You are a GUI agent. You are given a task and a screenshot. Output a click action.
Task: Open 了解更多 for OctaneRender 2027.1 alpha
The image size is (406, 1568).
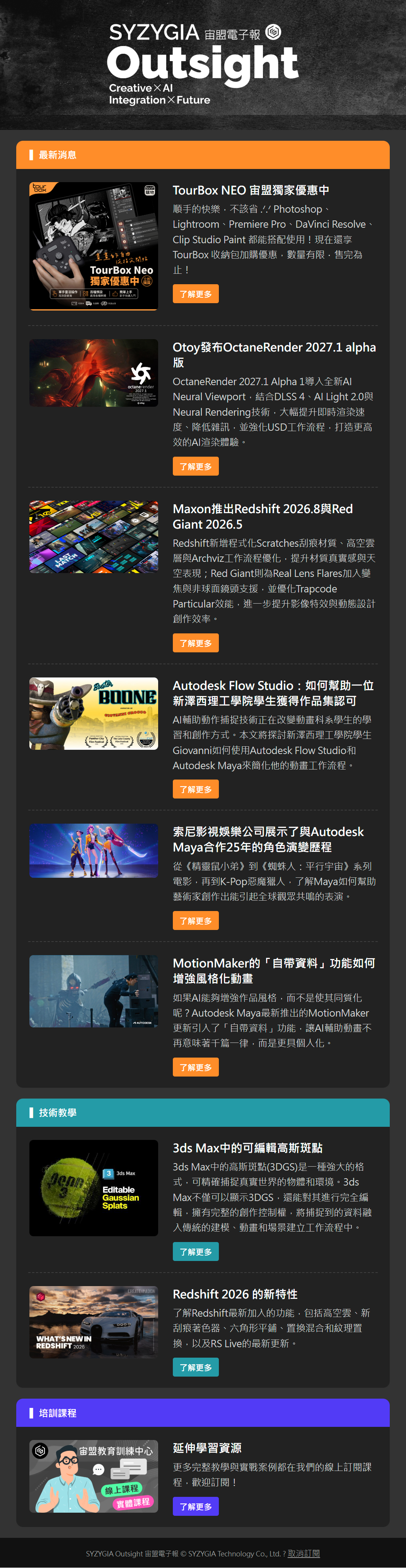[x=195, y=466]
